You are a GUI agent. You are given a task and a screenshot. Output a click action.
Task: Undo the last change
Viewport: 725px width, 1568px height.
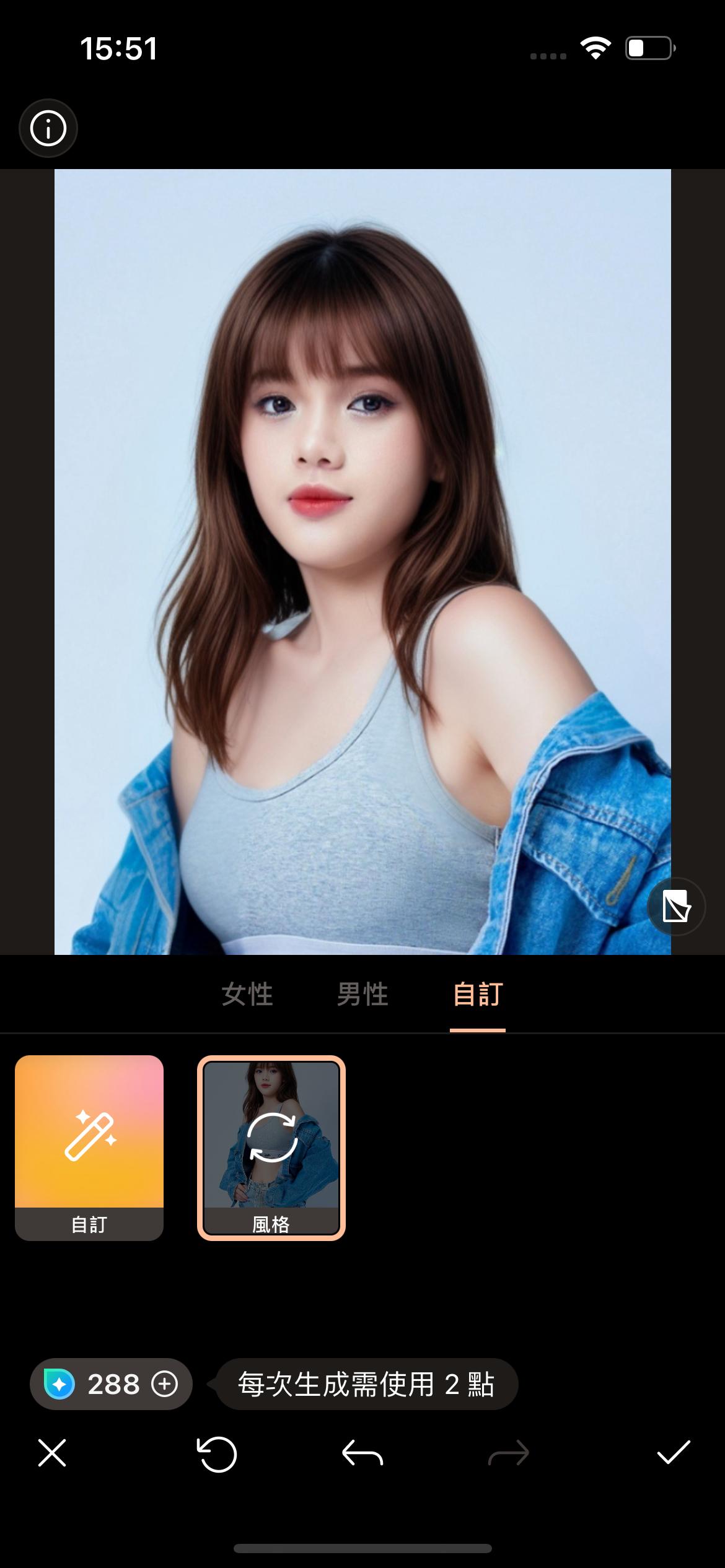click(x=362, y=1453)
